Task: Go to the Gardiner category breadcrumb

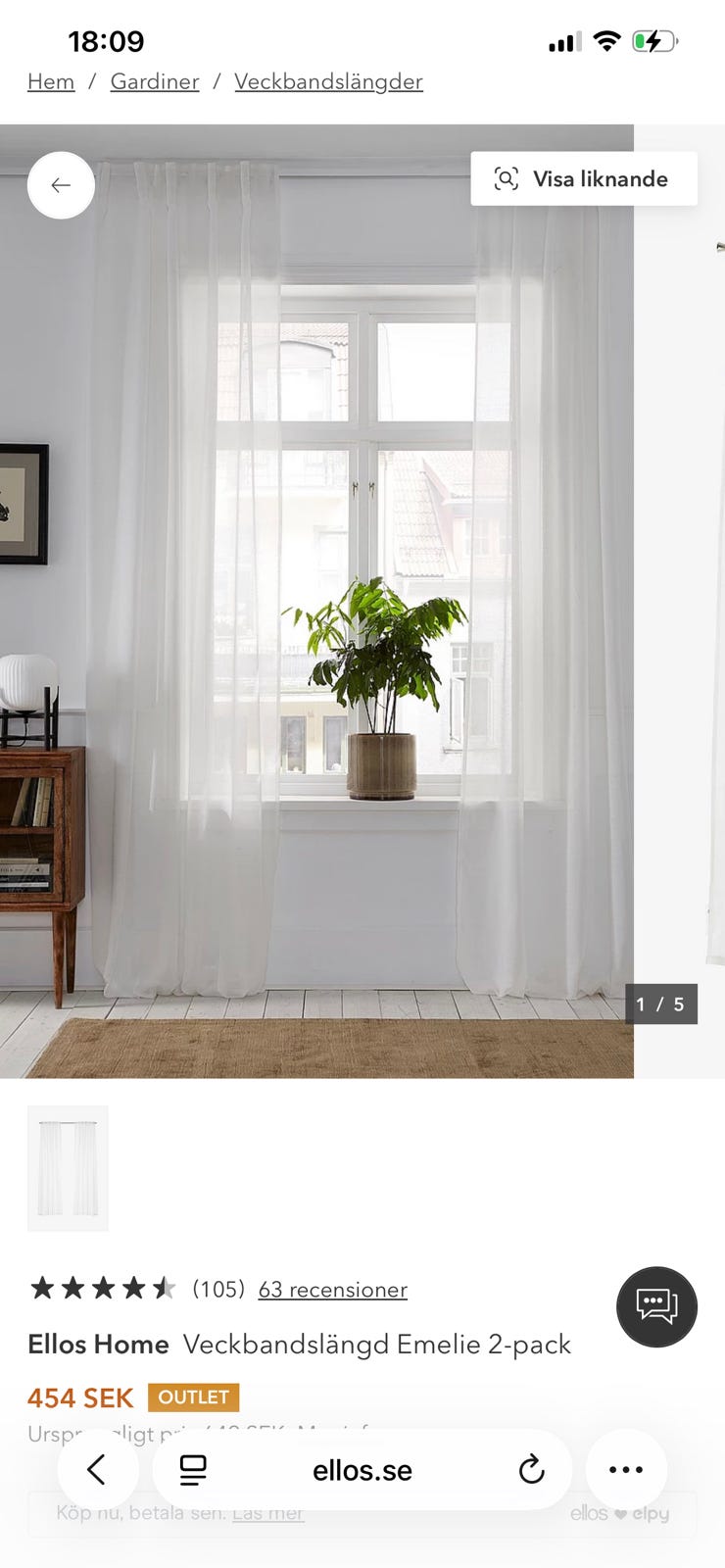Action: click(155, 81)
